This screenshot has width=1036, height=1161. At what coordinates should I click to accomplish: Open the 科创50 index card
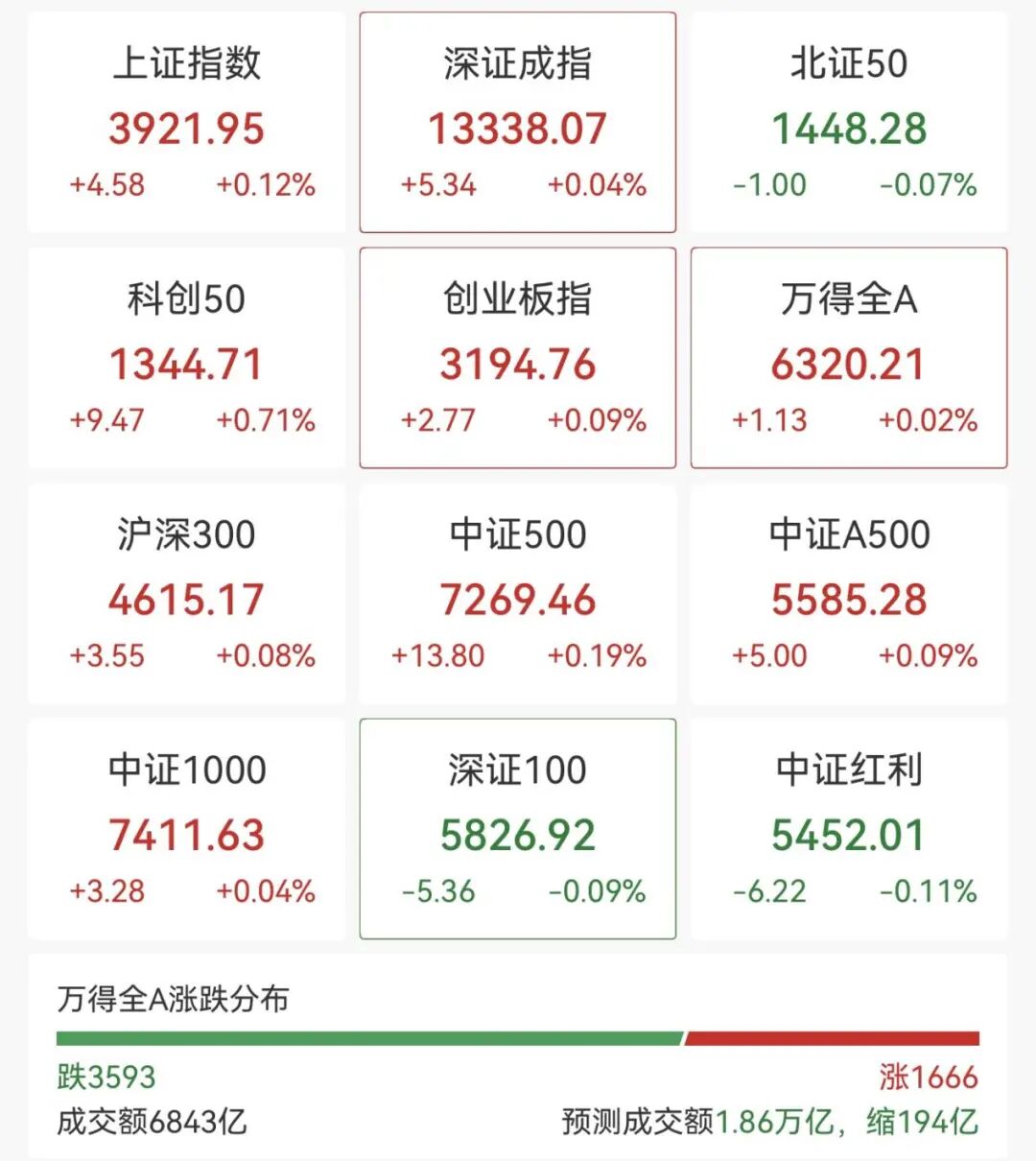click(x=187, y=358)
